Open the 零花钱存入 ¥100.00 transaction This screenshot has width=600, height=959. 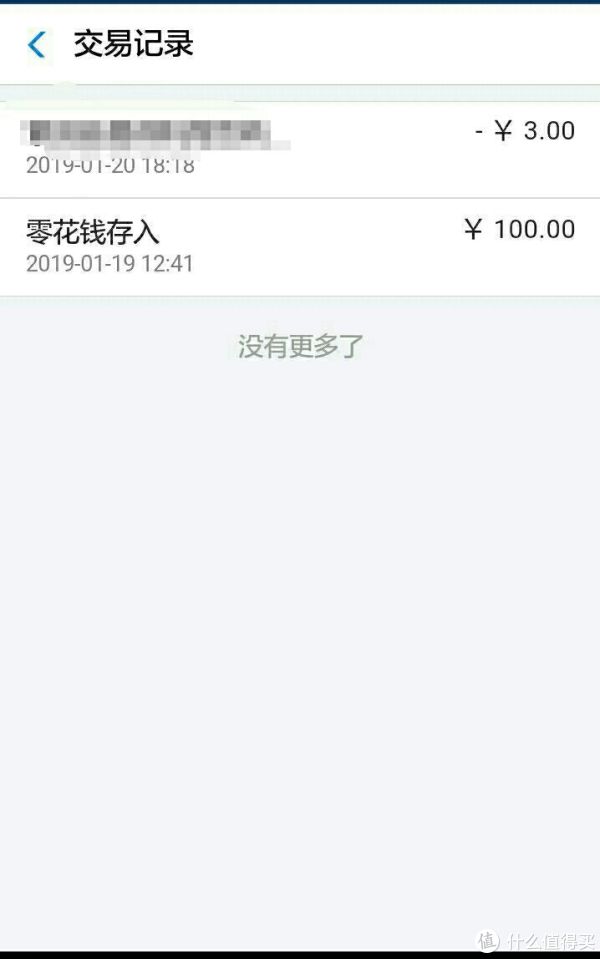299,246
